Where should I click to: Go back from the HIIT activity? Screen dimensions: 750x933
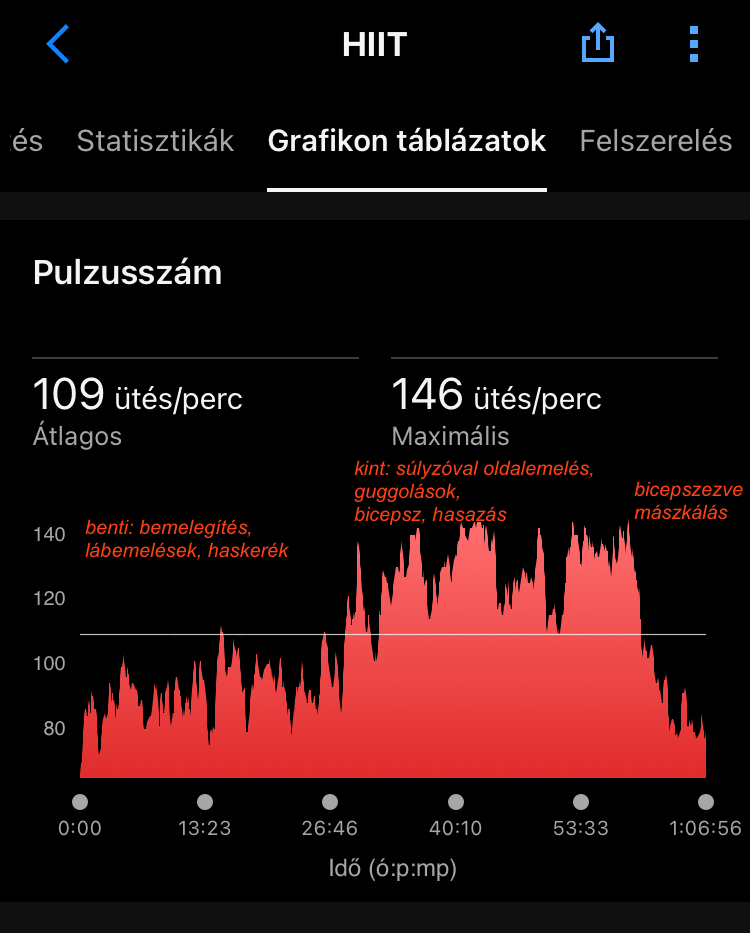pos(58,45)
